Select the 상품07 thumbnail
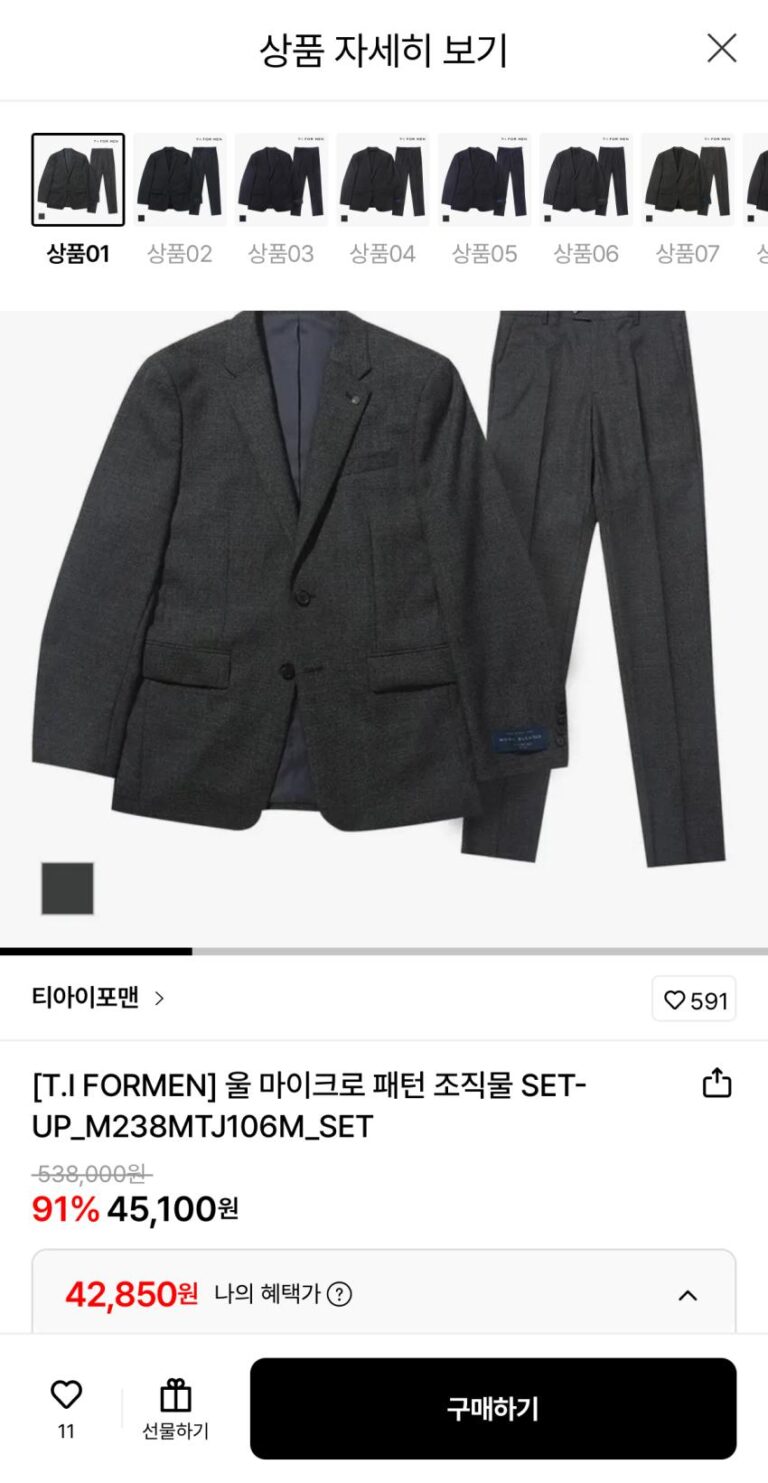Screen dimensions: 768x1483 (x=688, y=180)
